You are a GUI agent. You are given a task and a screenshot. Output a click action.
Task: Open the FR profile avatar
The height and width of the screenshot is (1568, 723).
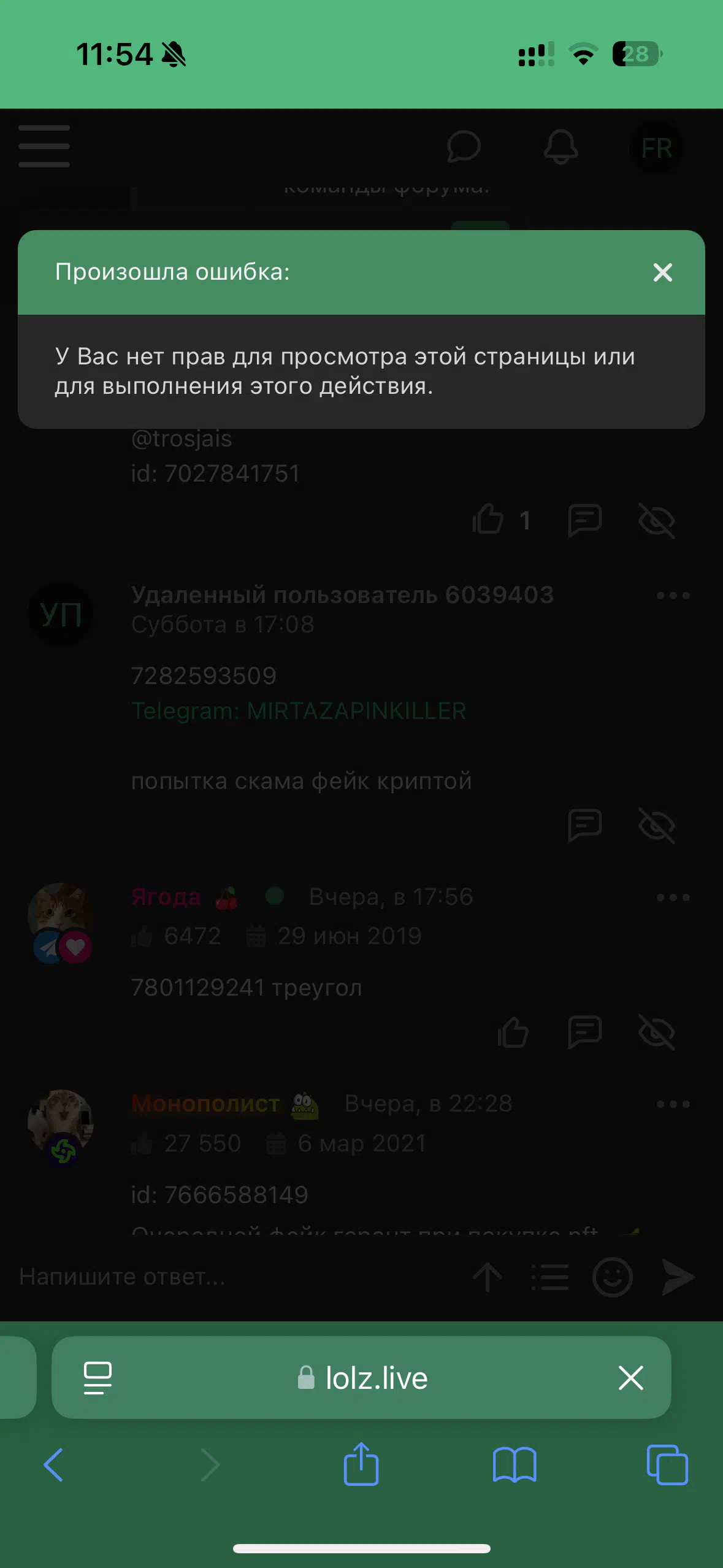tap(656, 148)
